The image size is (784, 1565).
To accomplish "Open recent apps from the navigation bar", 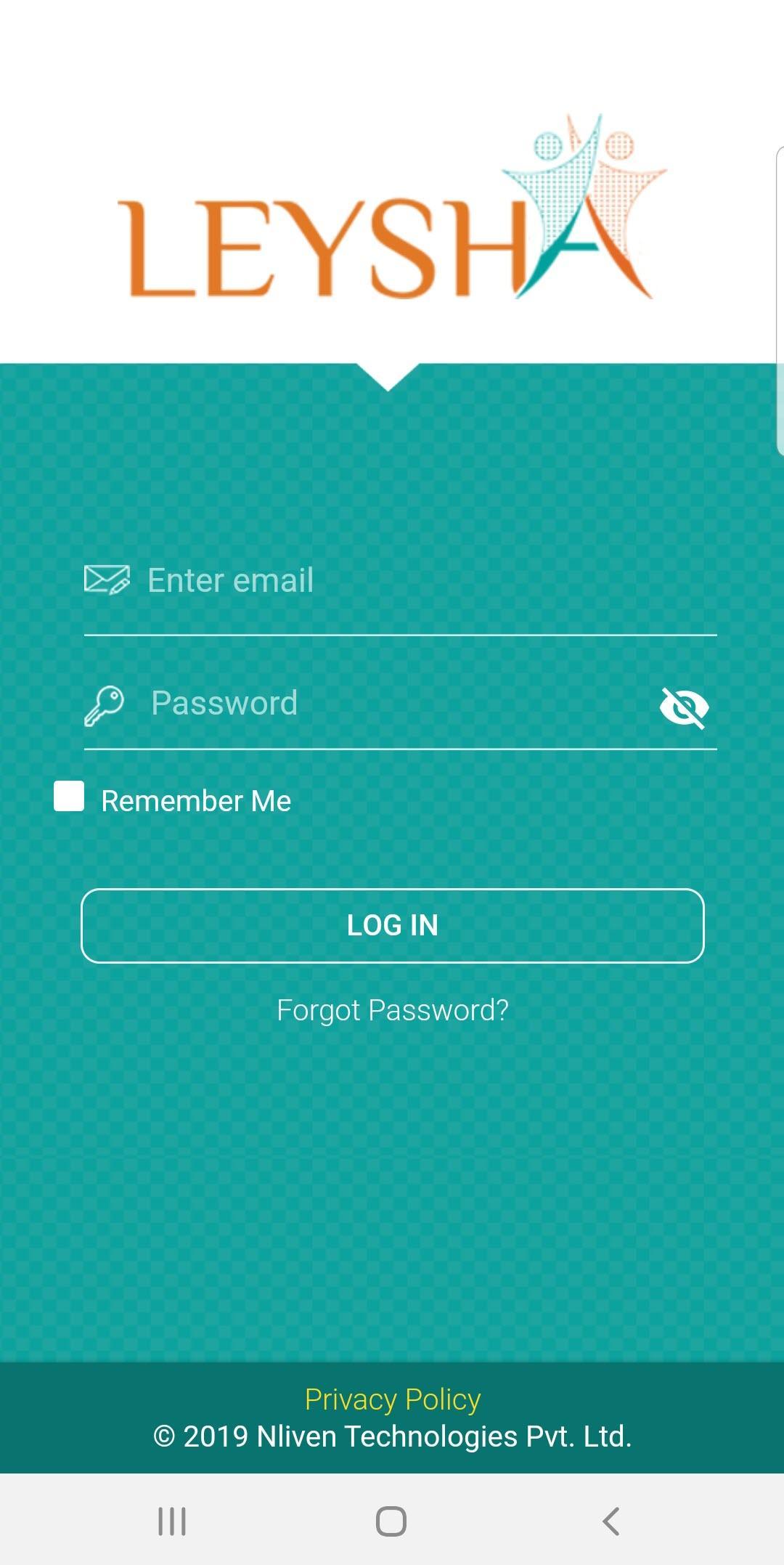I will pos(172,1521).
